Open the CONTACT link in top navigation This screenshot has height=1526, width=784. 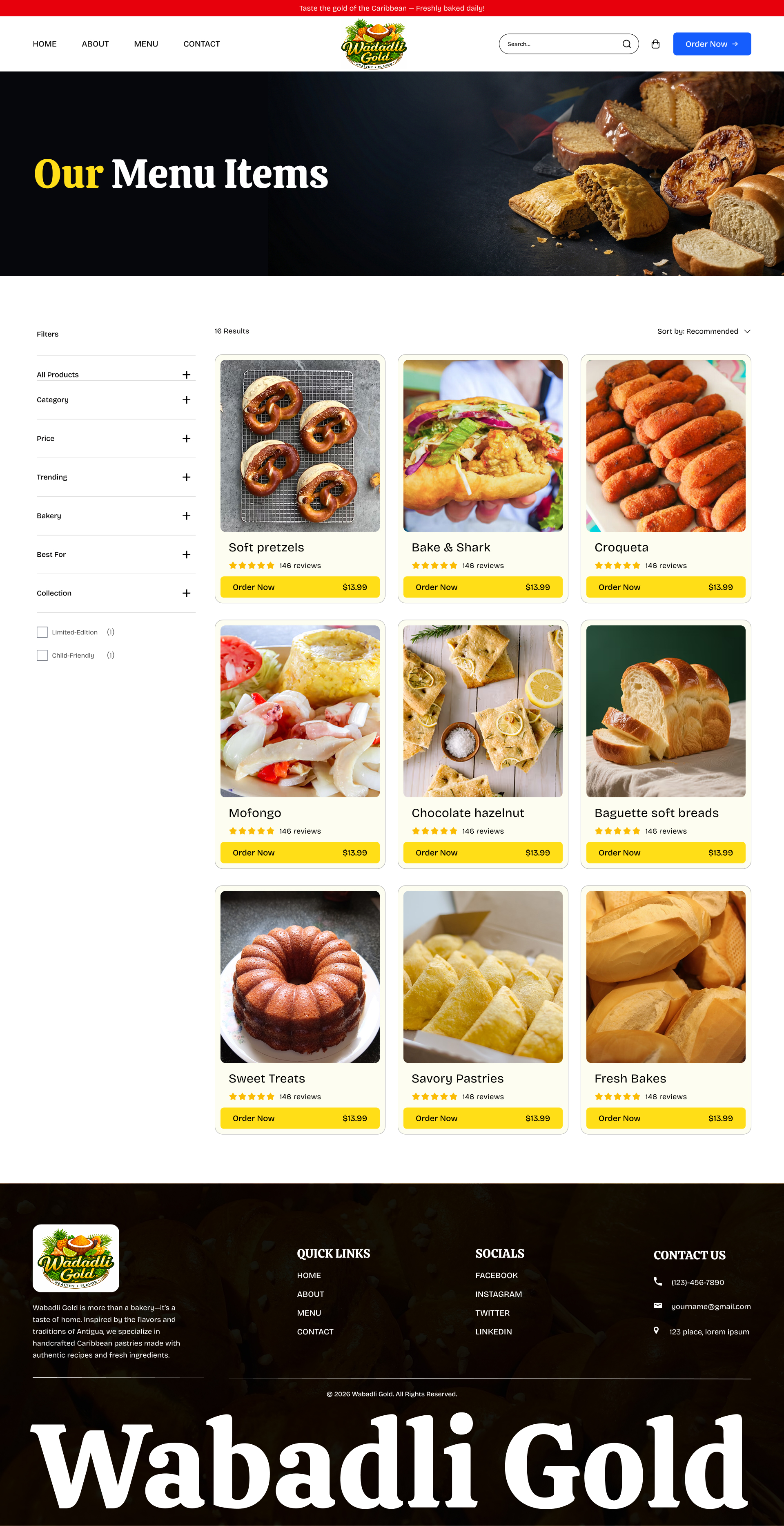coord(201,44)
